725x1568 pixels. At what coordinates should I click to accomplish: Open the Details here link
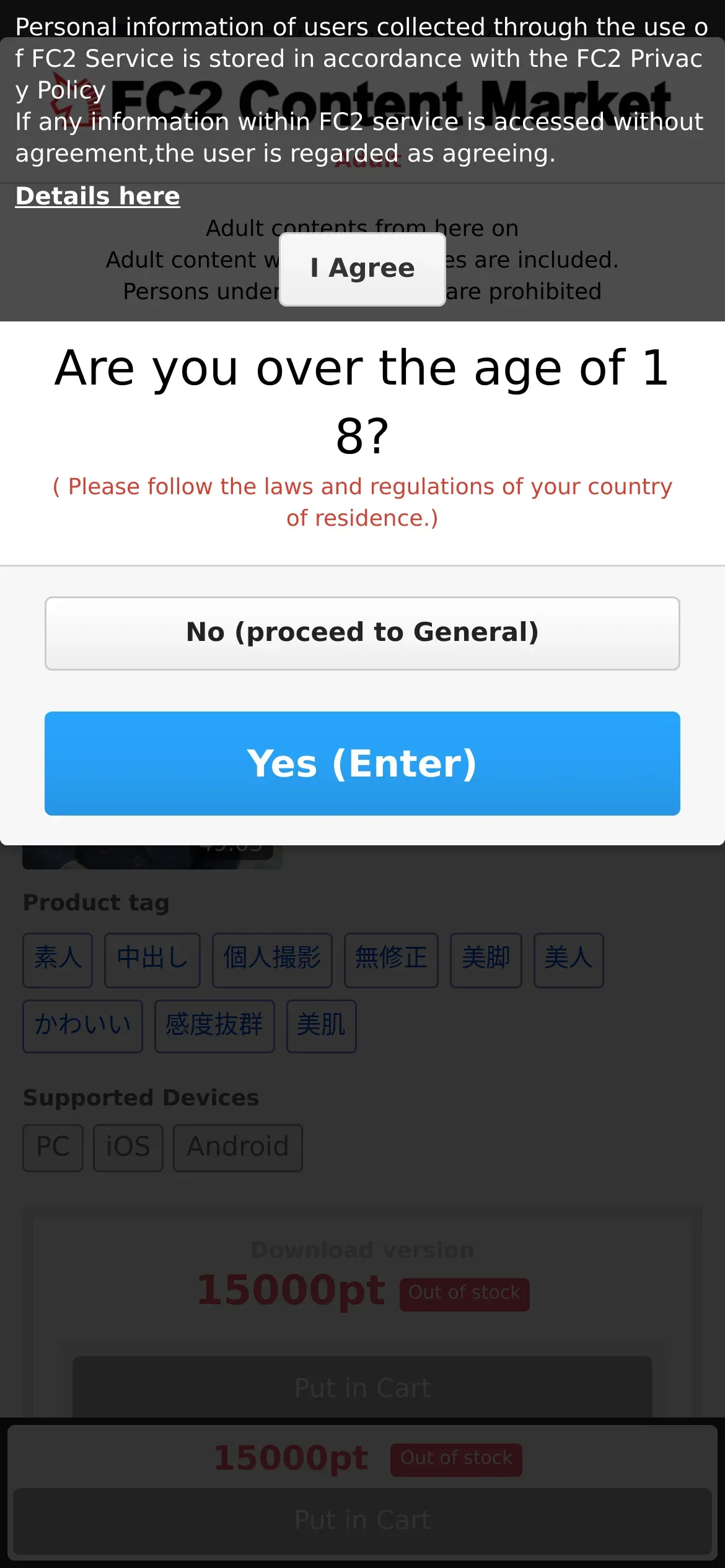point(98,196)
